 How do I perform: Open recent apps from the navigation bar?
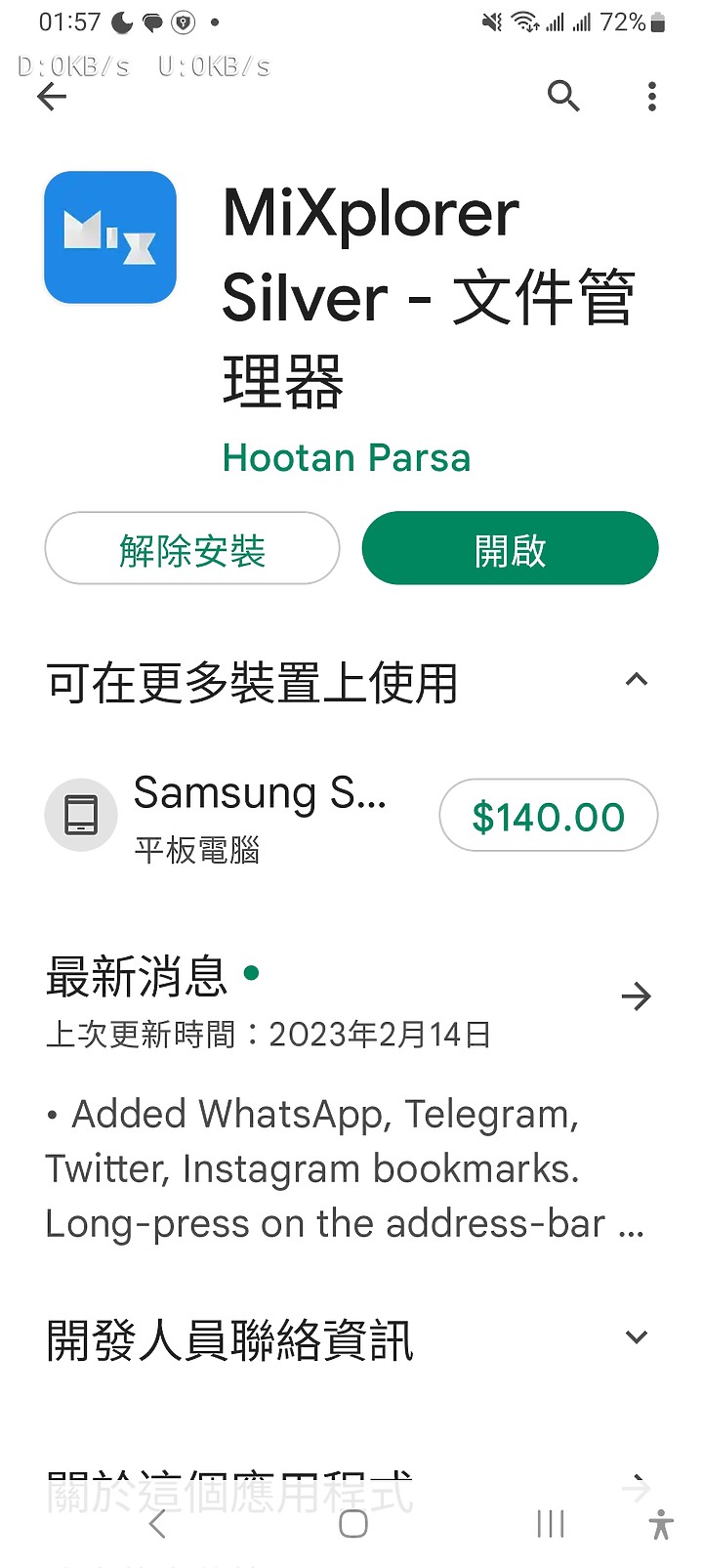(551, 1524)
